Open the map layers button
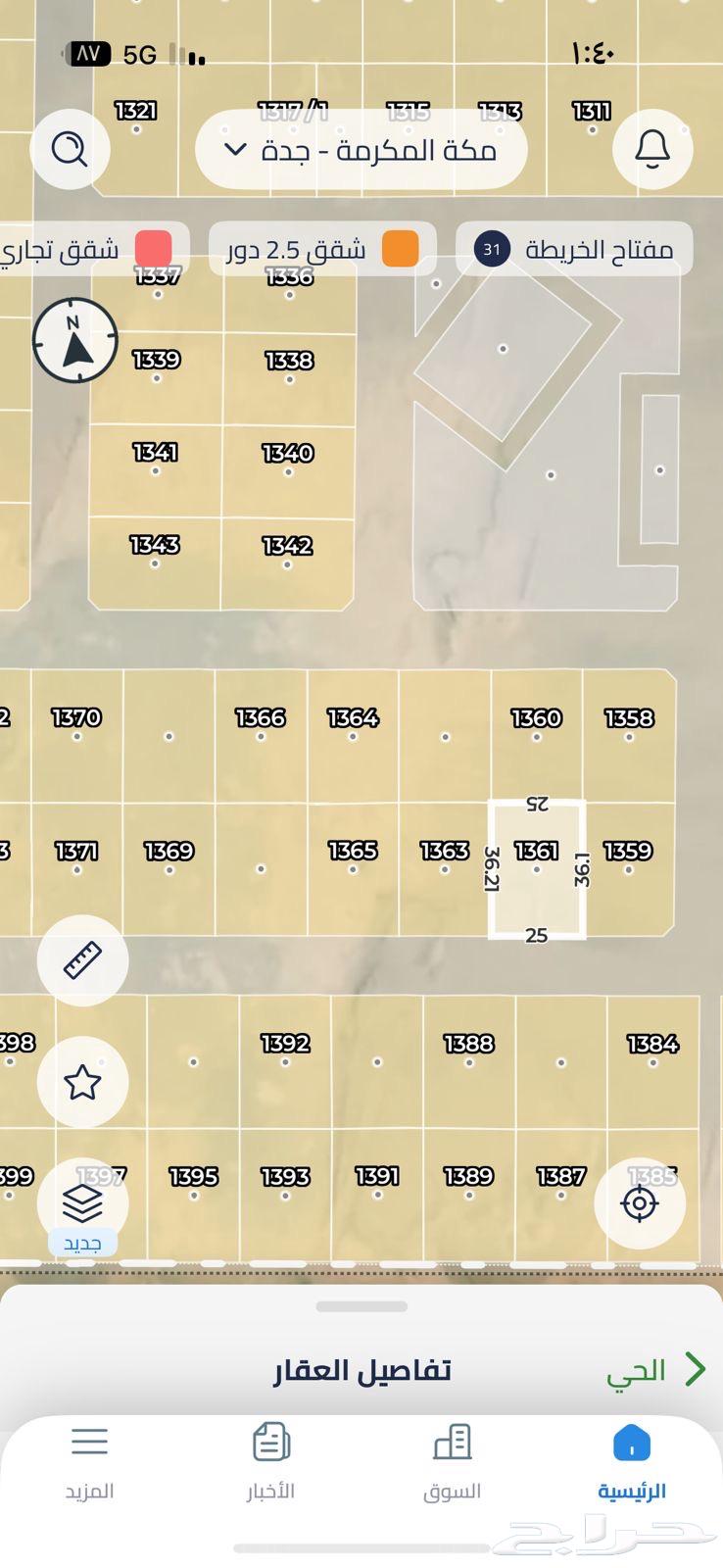Viewport: 723px width, 1568px height. [82, 1201]
